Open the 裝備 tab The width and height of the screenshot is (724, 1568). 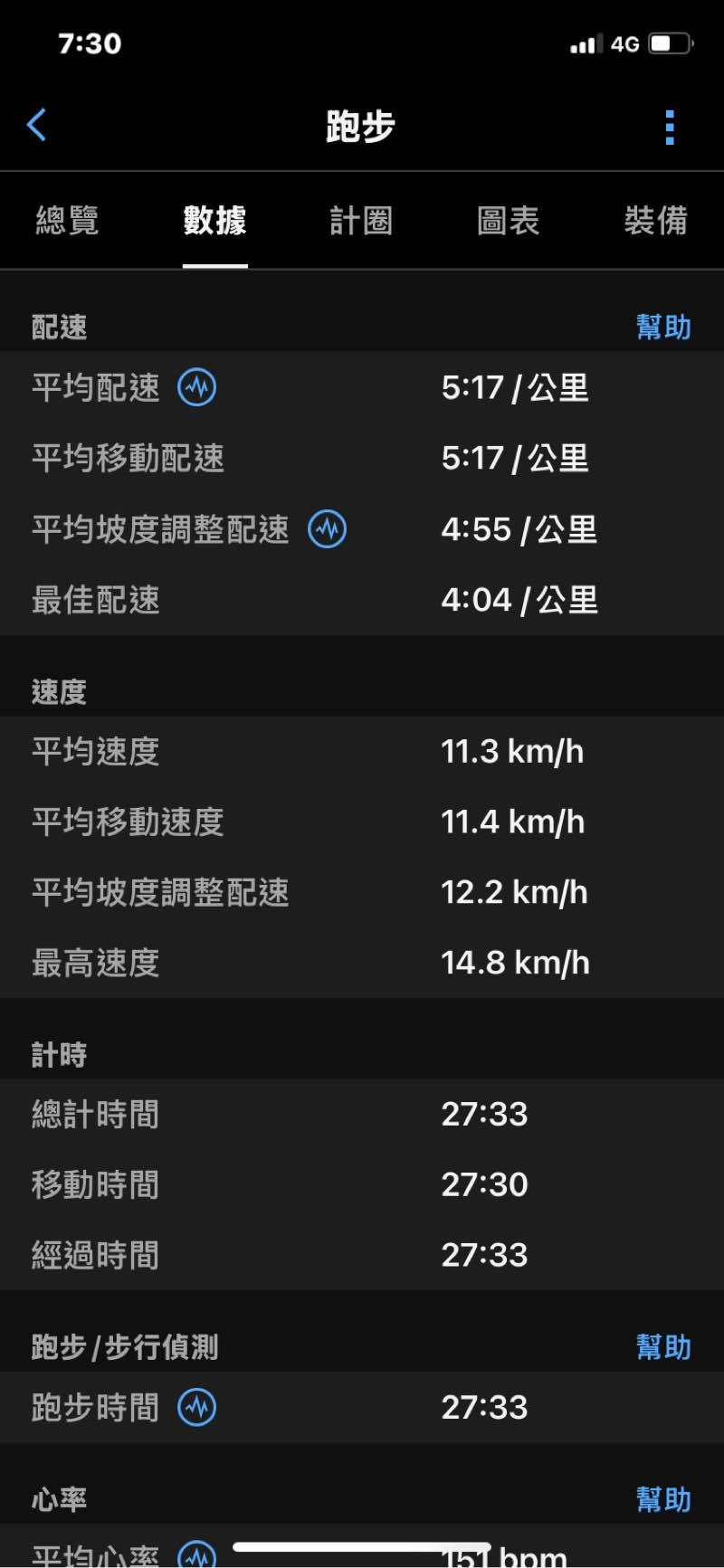pos(655,221)
